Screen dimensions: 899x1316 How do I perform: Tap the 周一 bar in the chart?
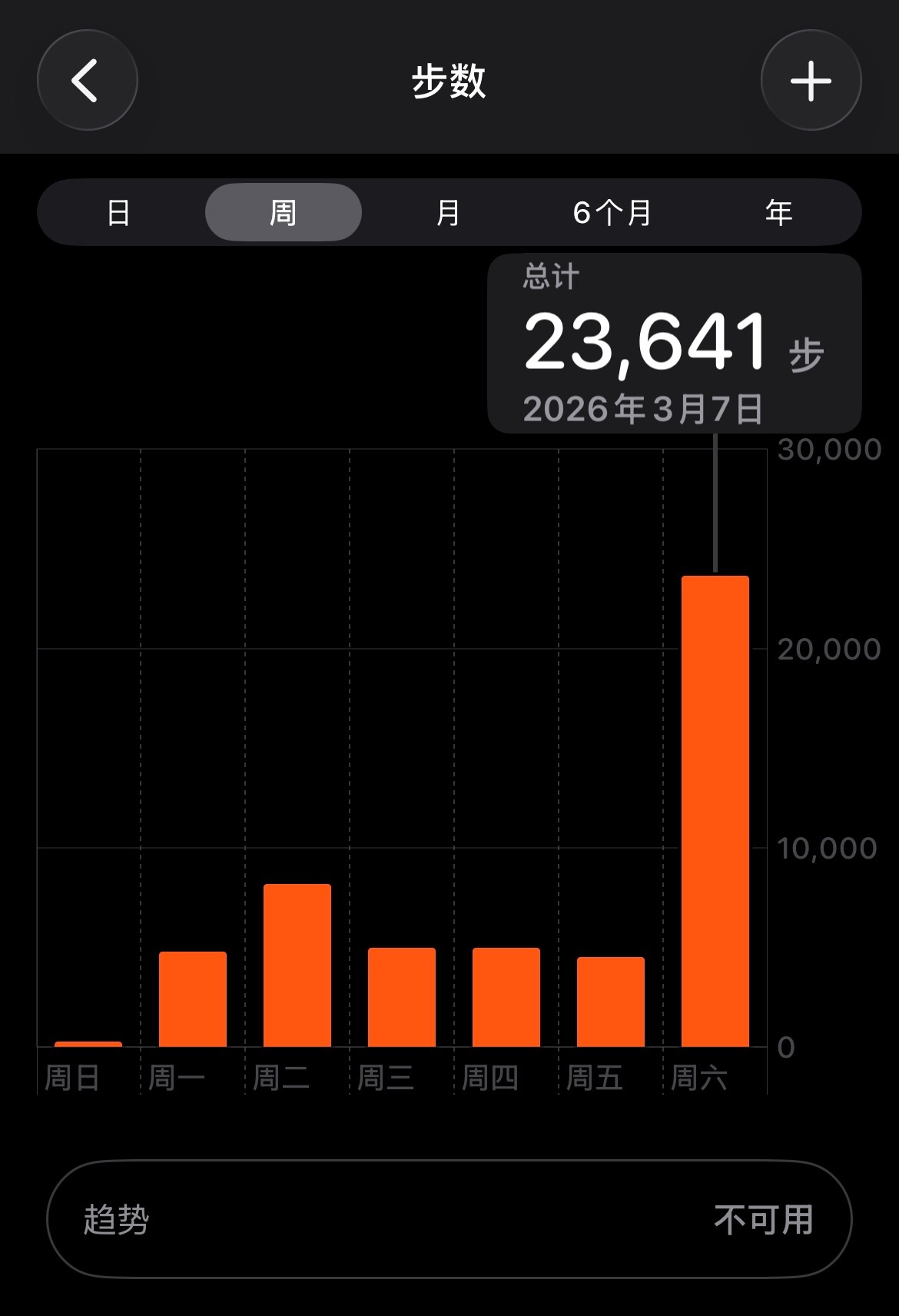tap(193, 999)
